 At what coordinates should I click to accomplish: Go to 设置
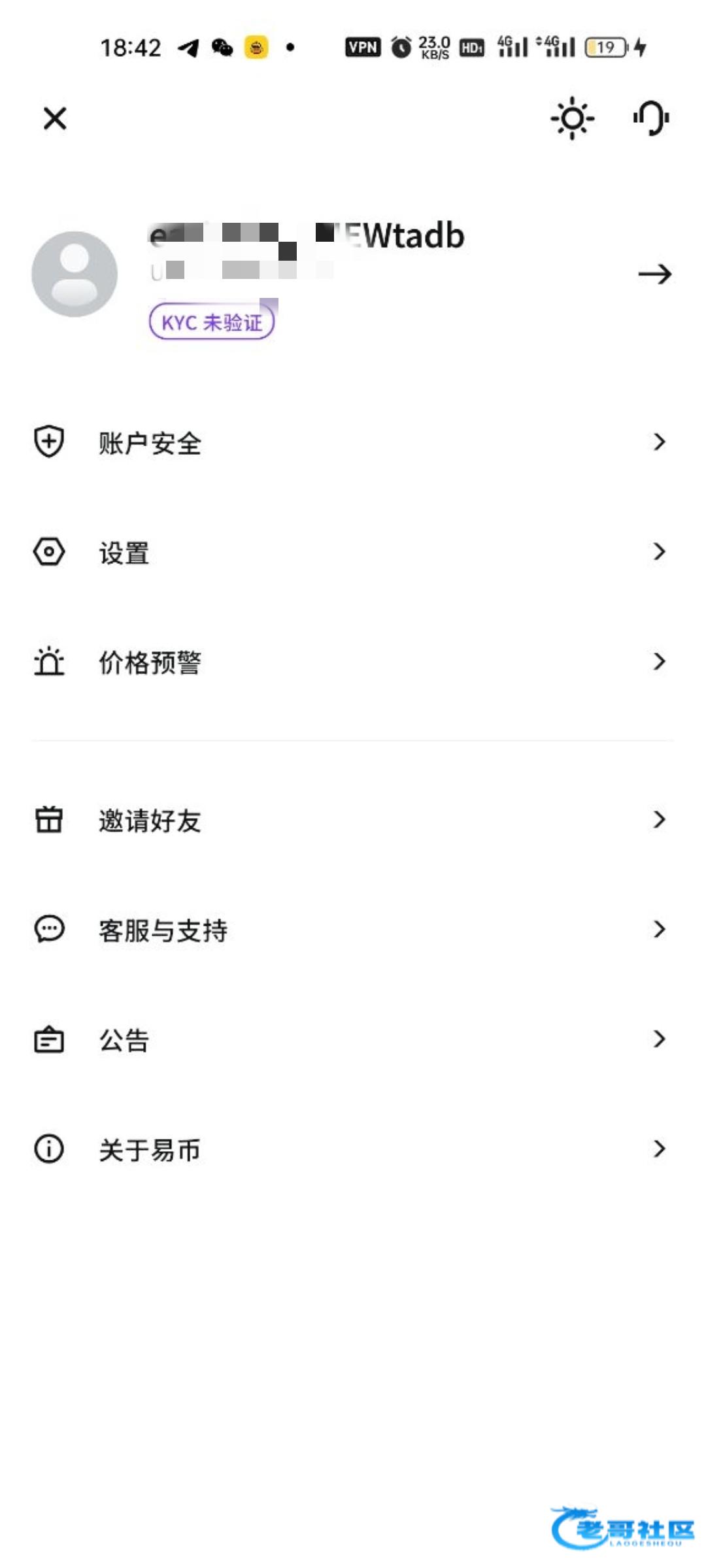pyautogui.click(x=353, y=552)
